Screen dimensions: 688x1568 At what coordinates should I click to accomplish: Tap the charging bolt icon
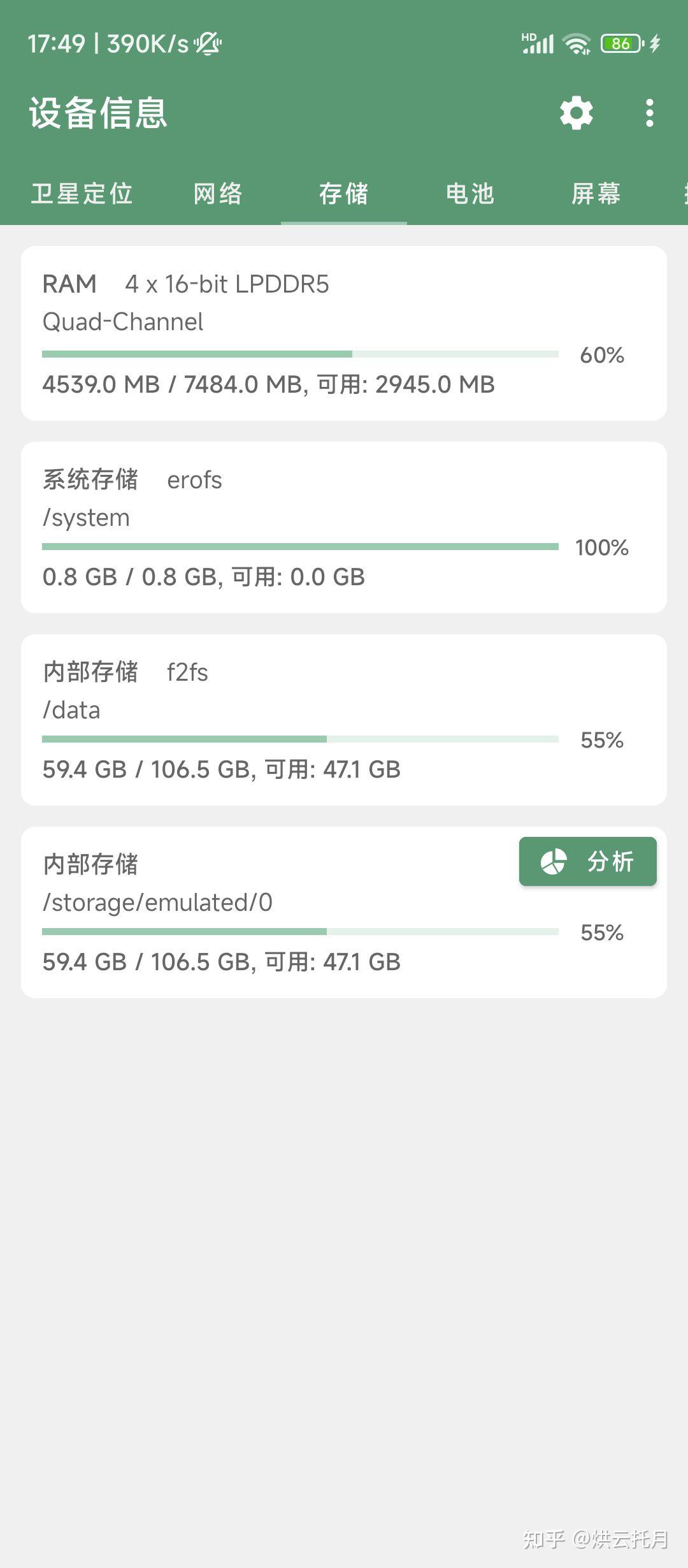click(654, 43)
